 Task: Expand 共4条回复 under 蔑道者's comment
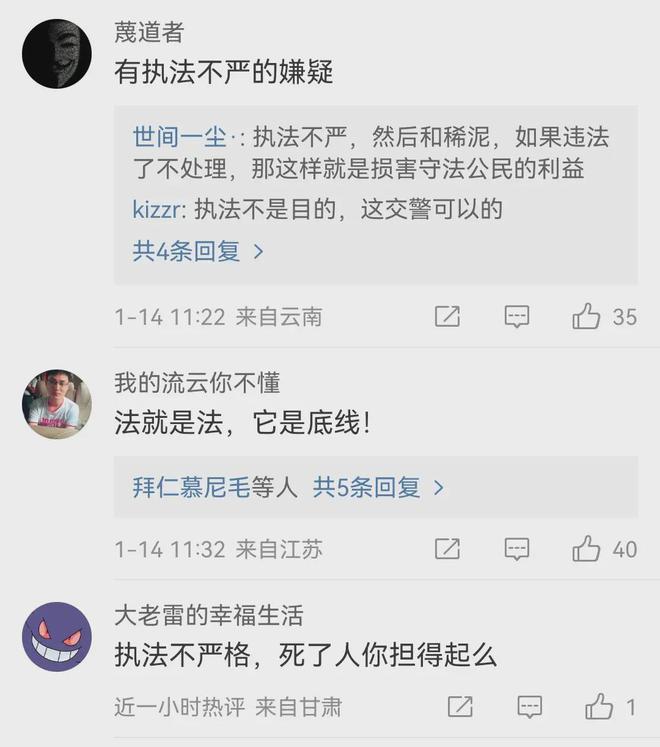coord(198,250)
